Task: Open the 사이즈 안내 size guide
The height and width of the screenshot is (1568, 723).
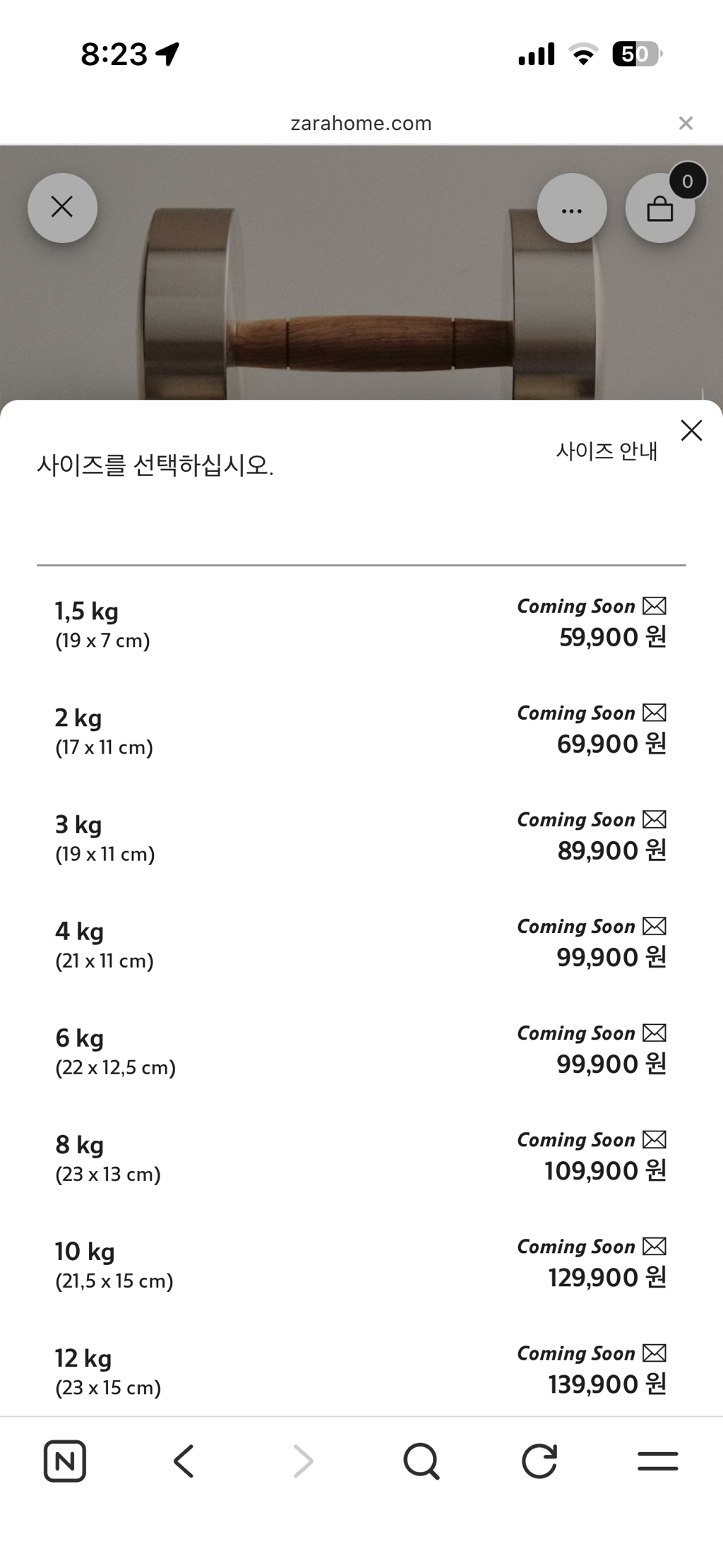Action: [607, 451]
